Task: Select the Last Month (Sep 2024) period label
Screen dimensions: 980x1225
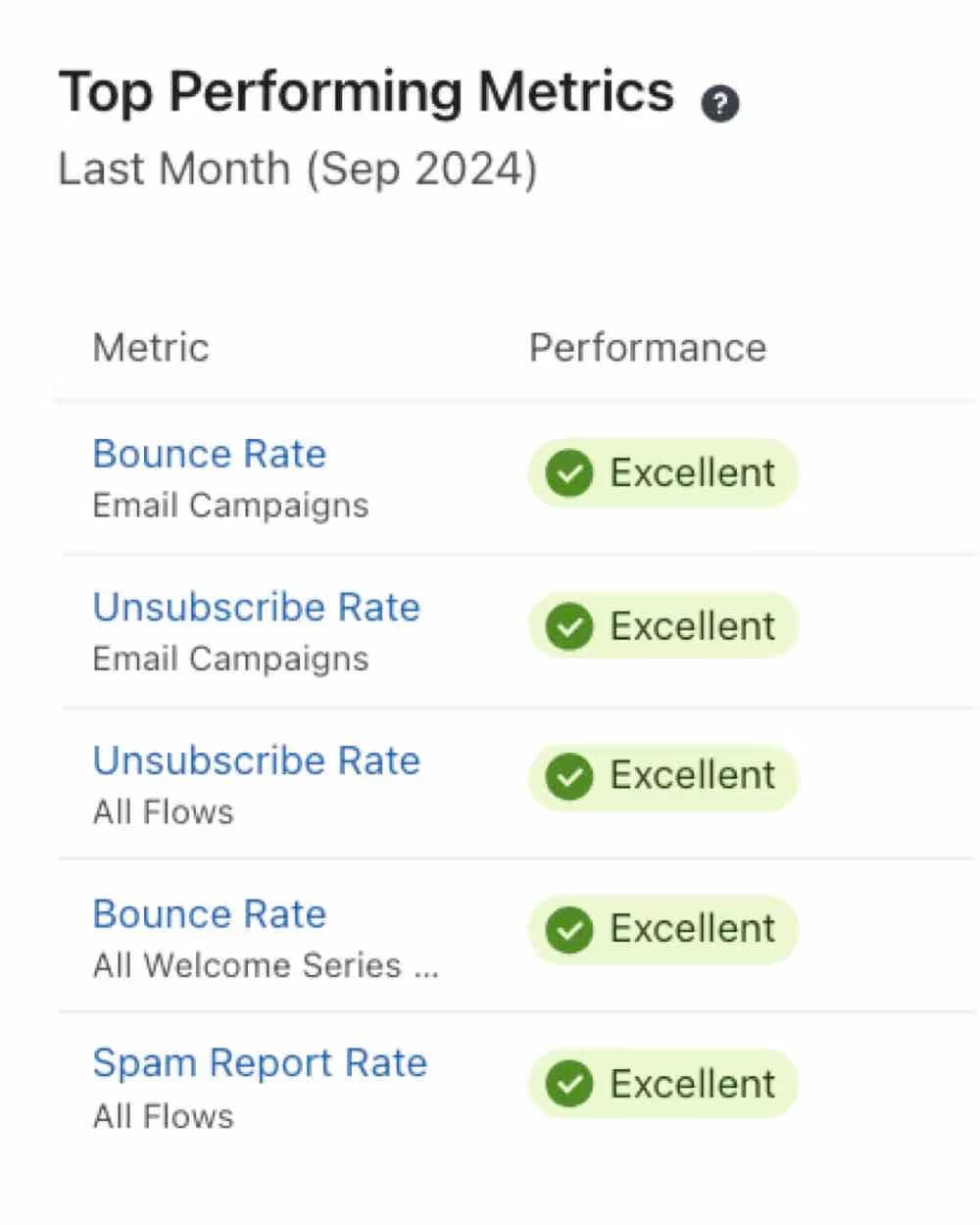Action: point(298,169)
